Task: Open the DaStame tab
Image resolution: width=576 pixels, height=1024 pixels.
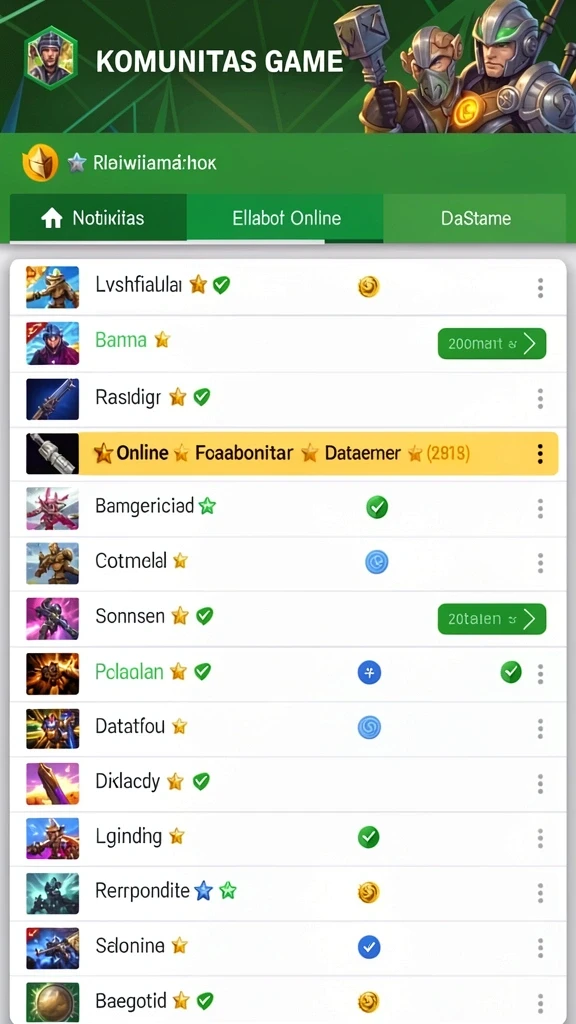Action: (x=475, y=218)
